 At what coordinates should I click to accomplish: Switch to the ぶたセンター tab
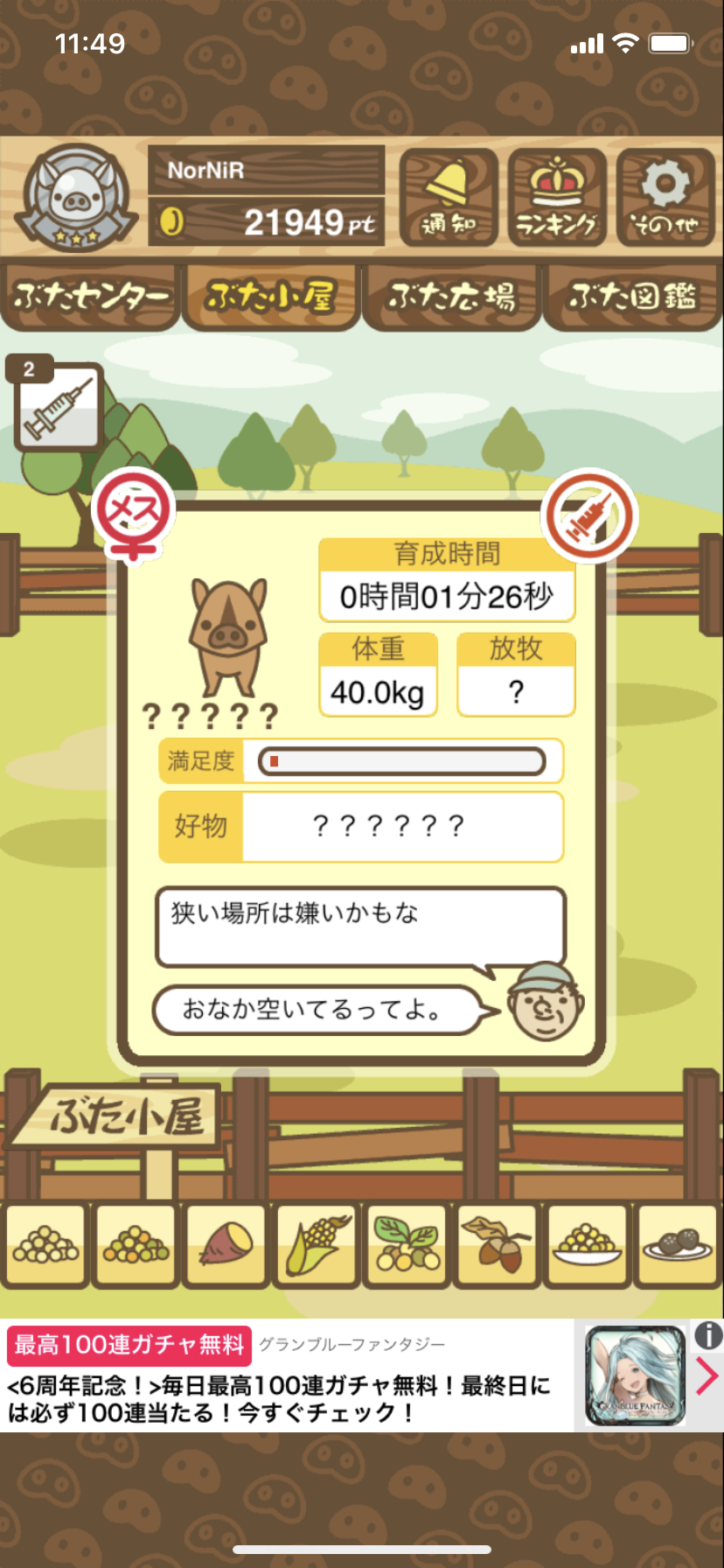click(x=90, y=297)
